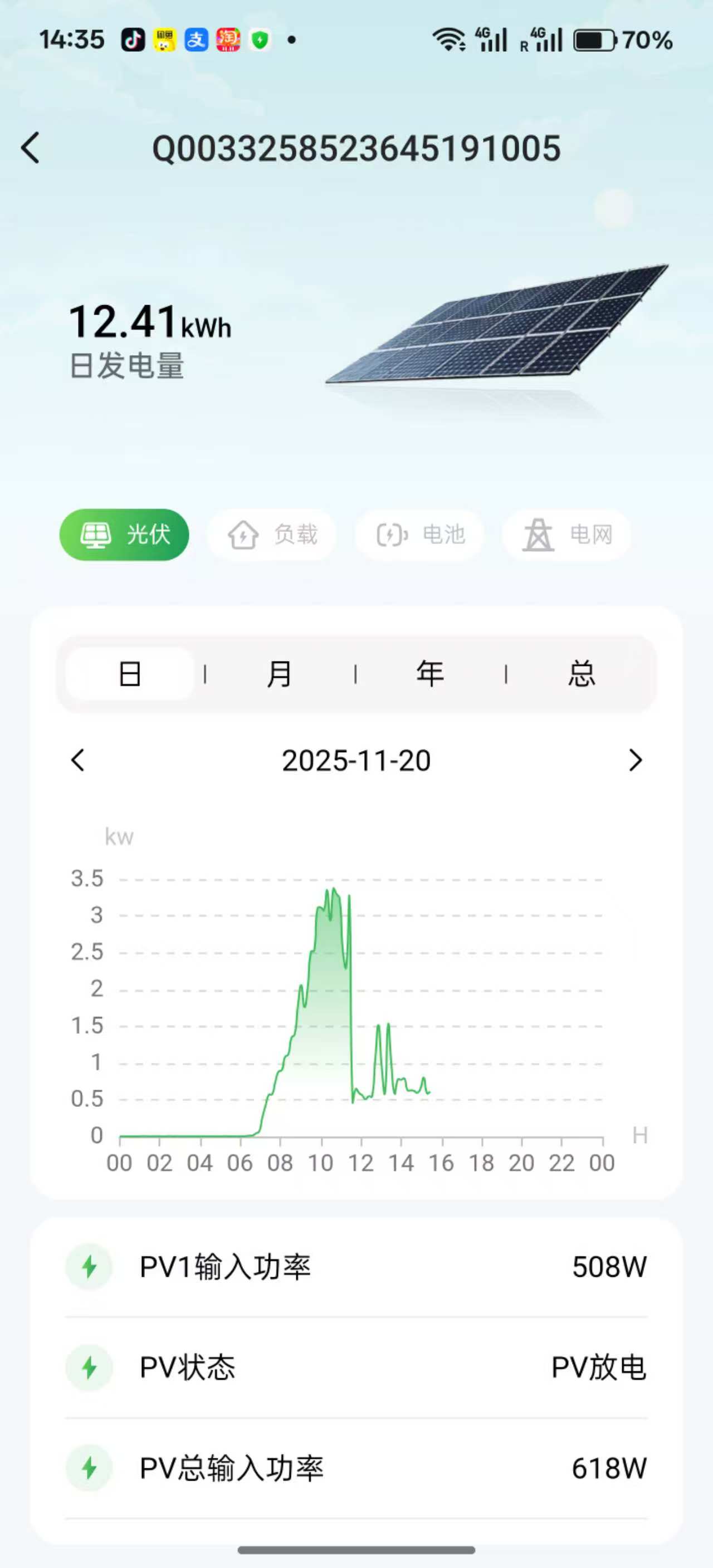Go to the previous day before 2025-11-20

point(78,760)
